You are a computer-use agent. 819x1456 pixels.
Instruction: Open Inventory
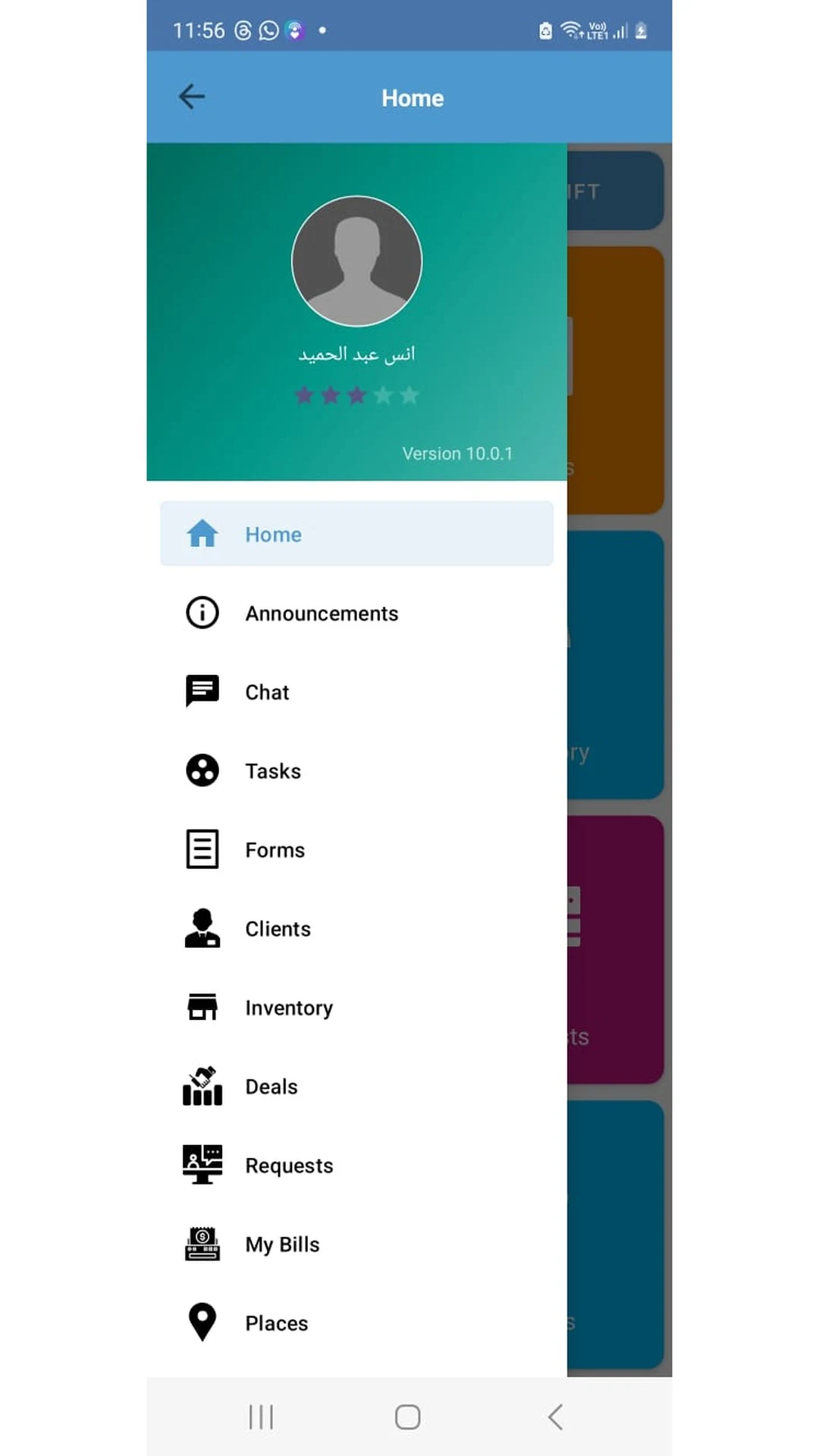pos(356,1007)
